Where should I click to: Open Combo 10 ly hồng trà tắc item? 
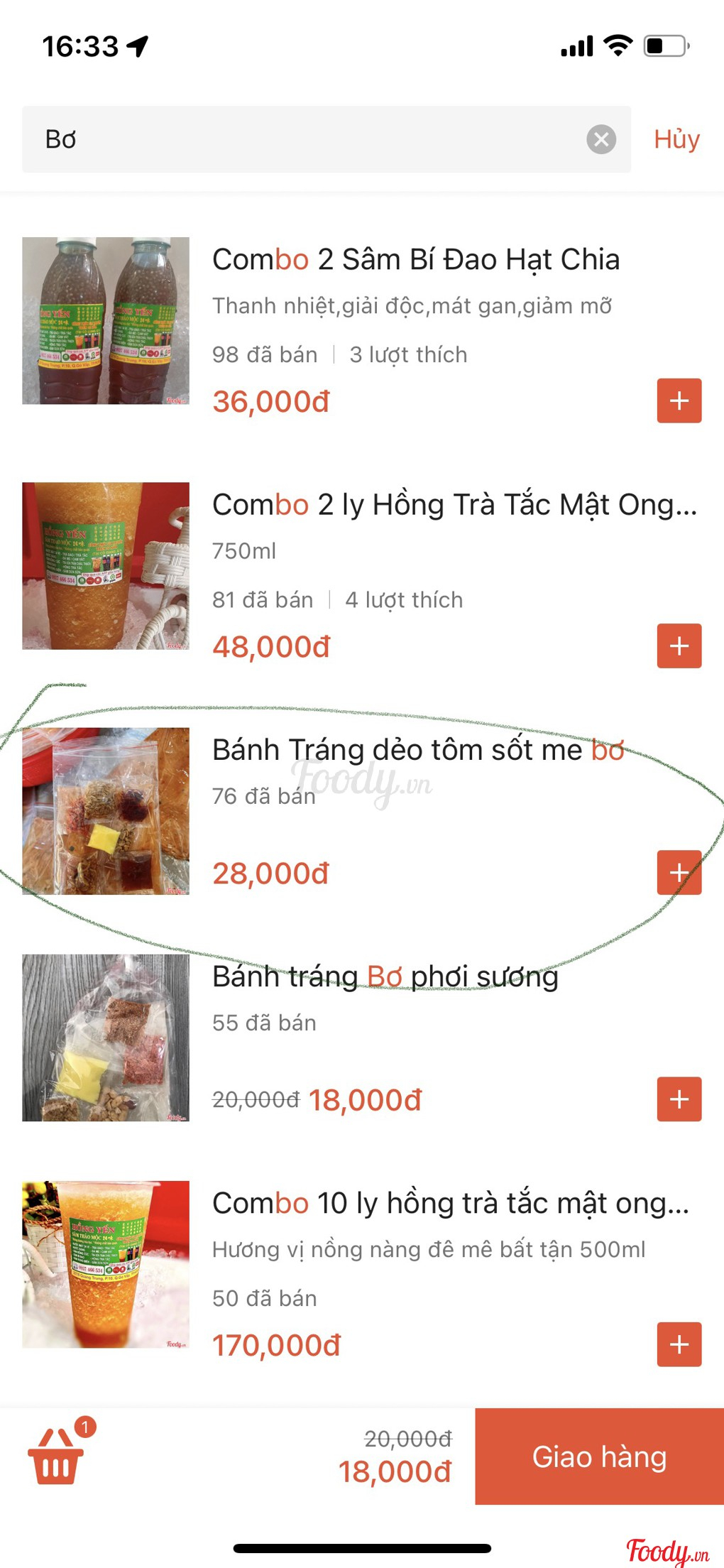pyautogui.click(x=450, y=1204)
